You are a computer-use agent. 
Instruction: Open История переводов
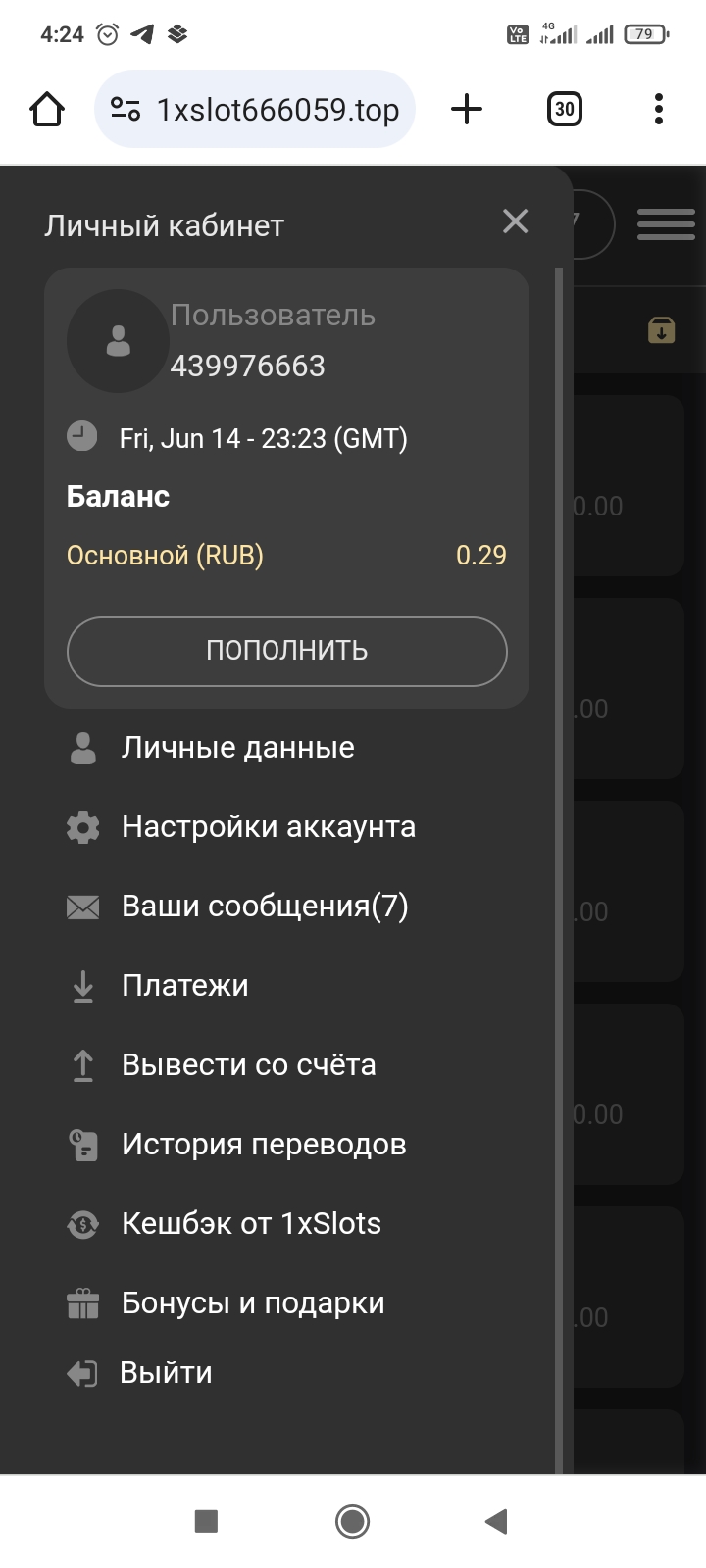263,1145
